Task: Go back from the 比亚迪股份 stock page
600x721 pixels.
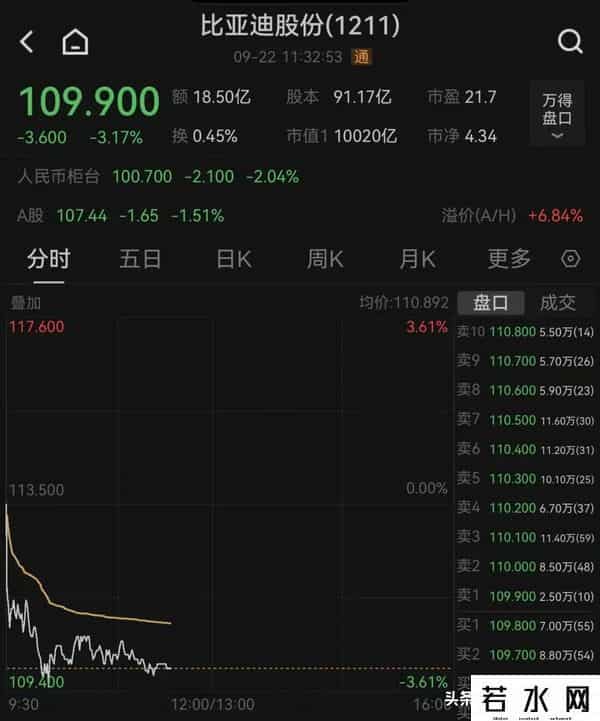Action: tap(27, 42)
